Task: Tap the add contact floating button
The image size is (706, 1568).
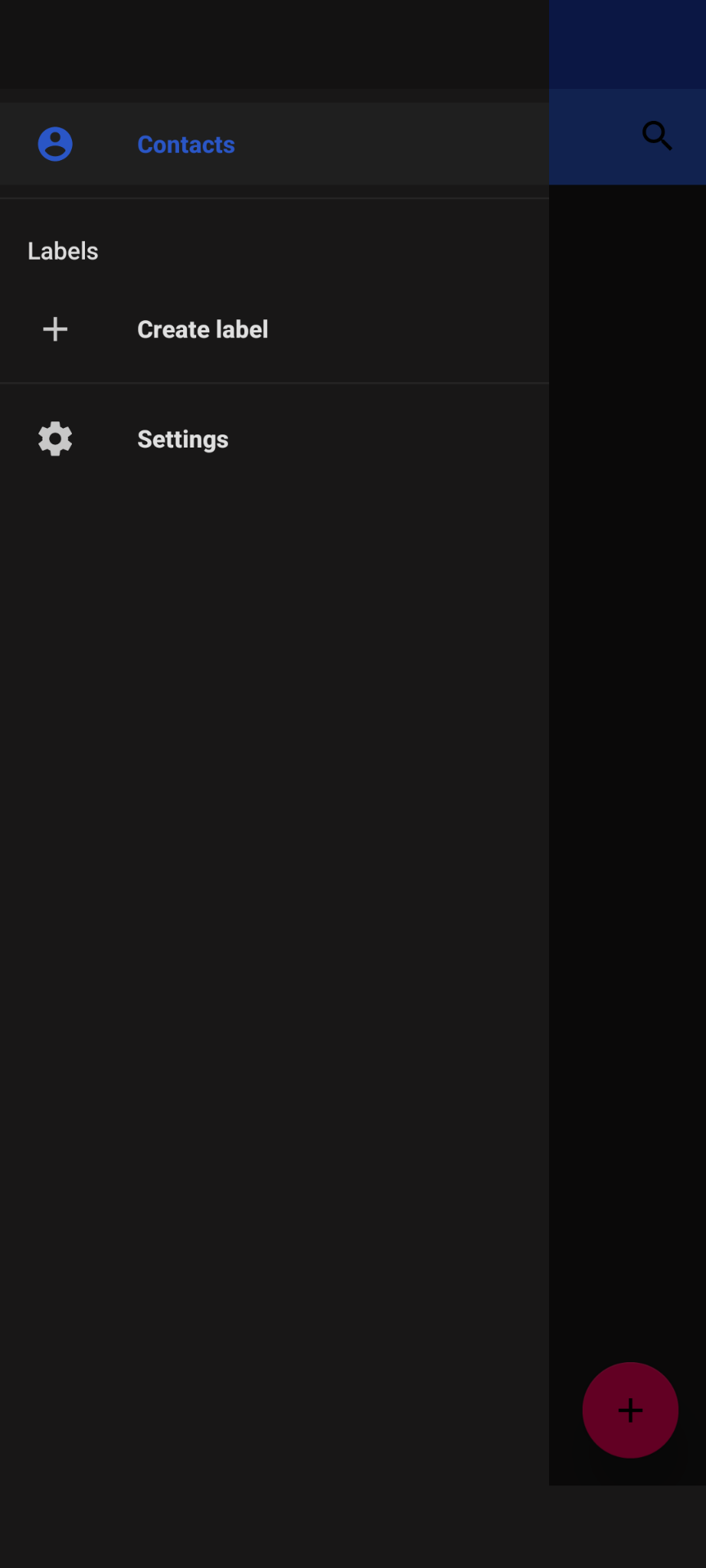Action: (630, 1410)
